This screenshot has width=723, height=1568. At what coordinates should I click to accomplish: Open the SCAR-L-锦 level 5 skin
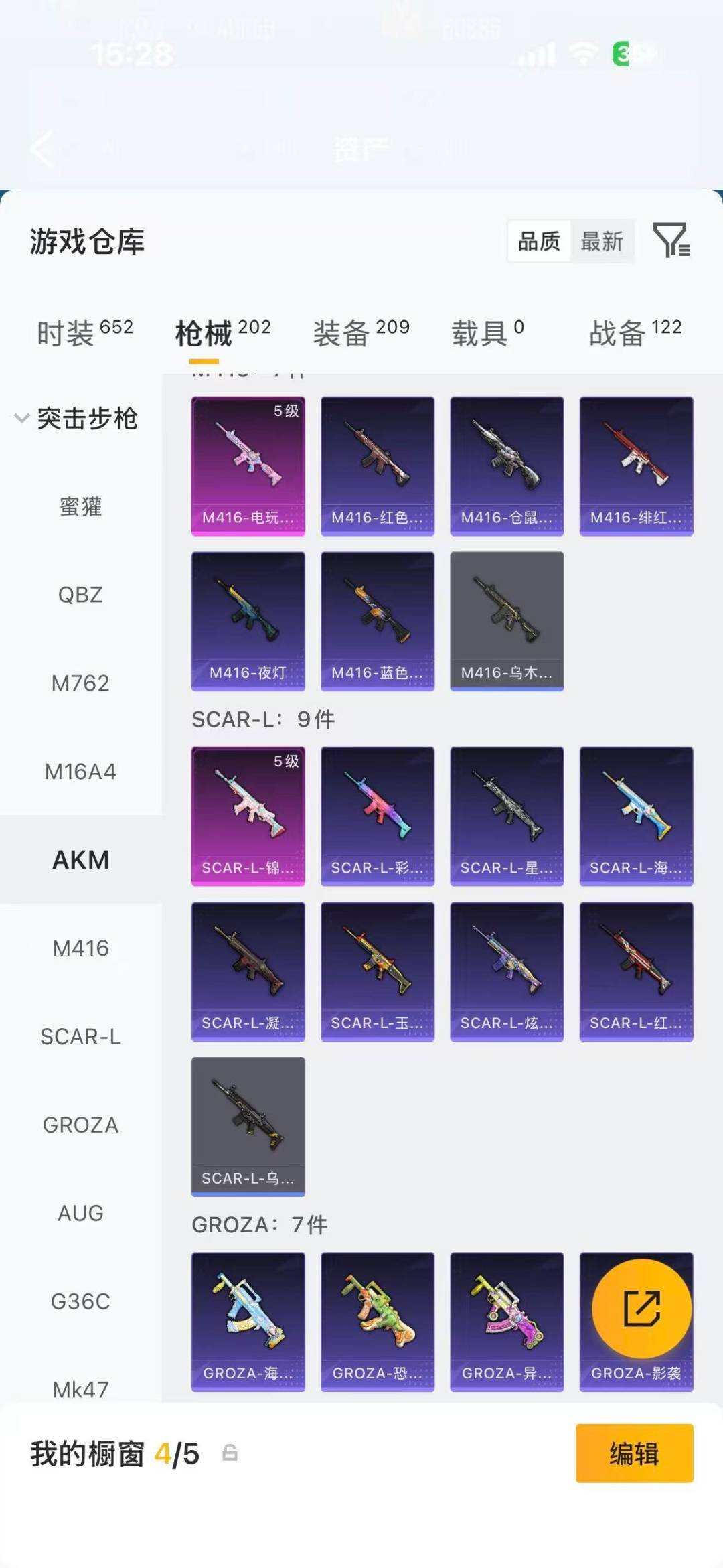248,816
